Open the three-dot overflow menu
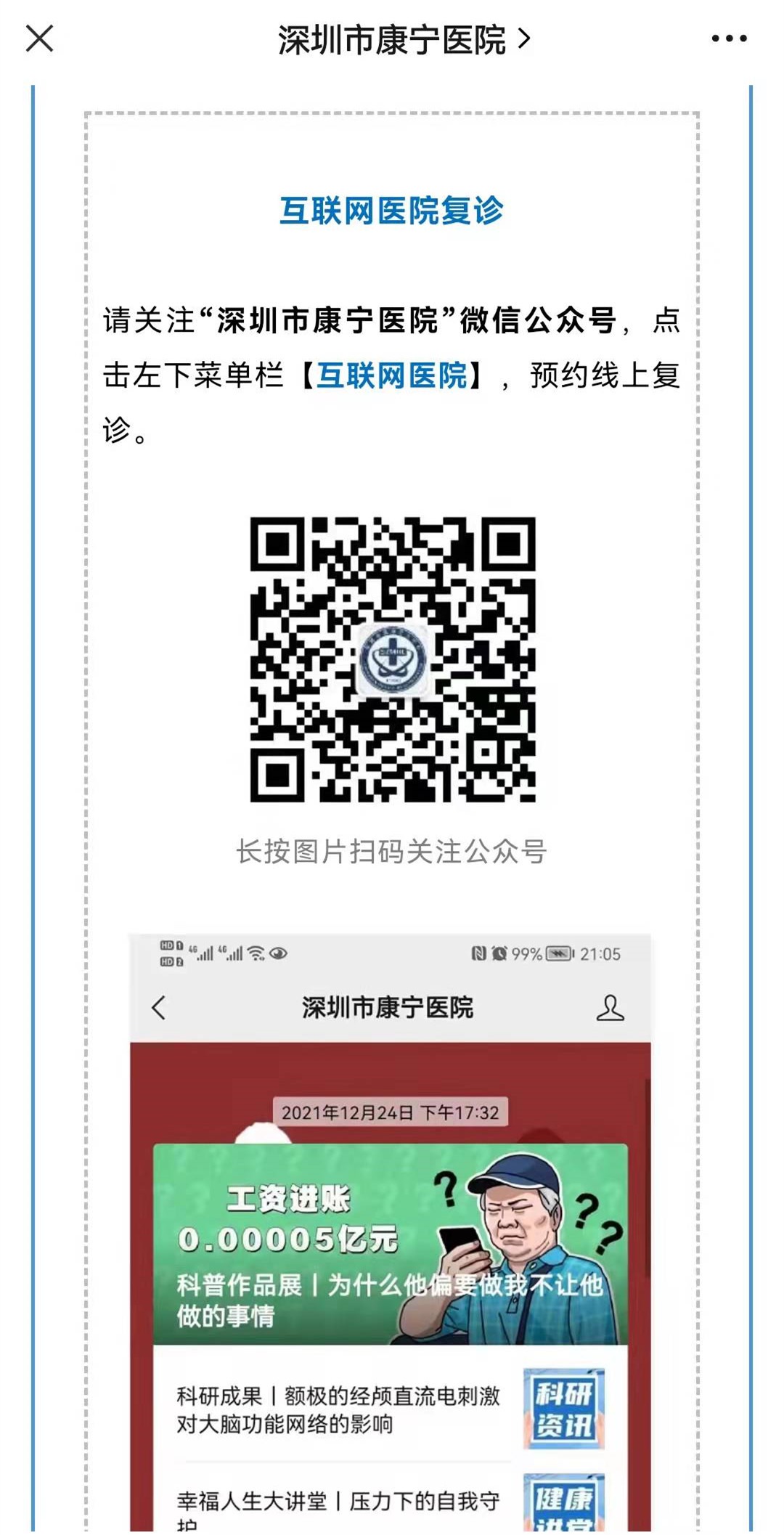This screenshot has height=1535, width=784. point(729,38)
